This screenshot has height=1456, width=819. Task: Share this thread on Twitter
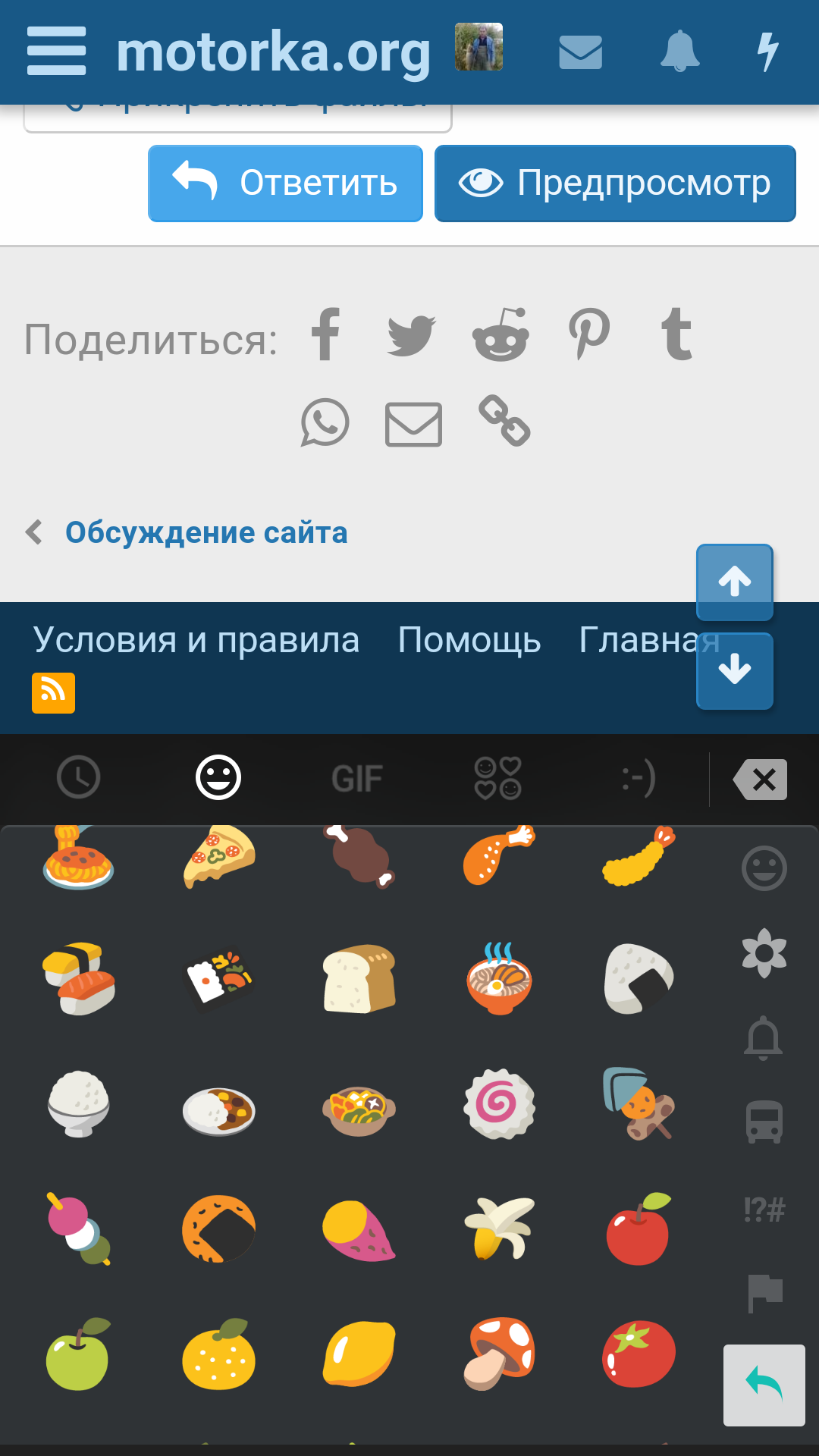[412, 334]
